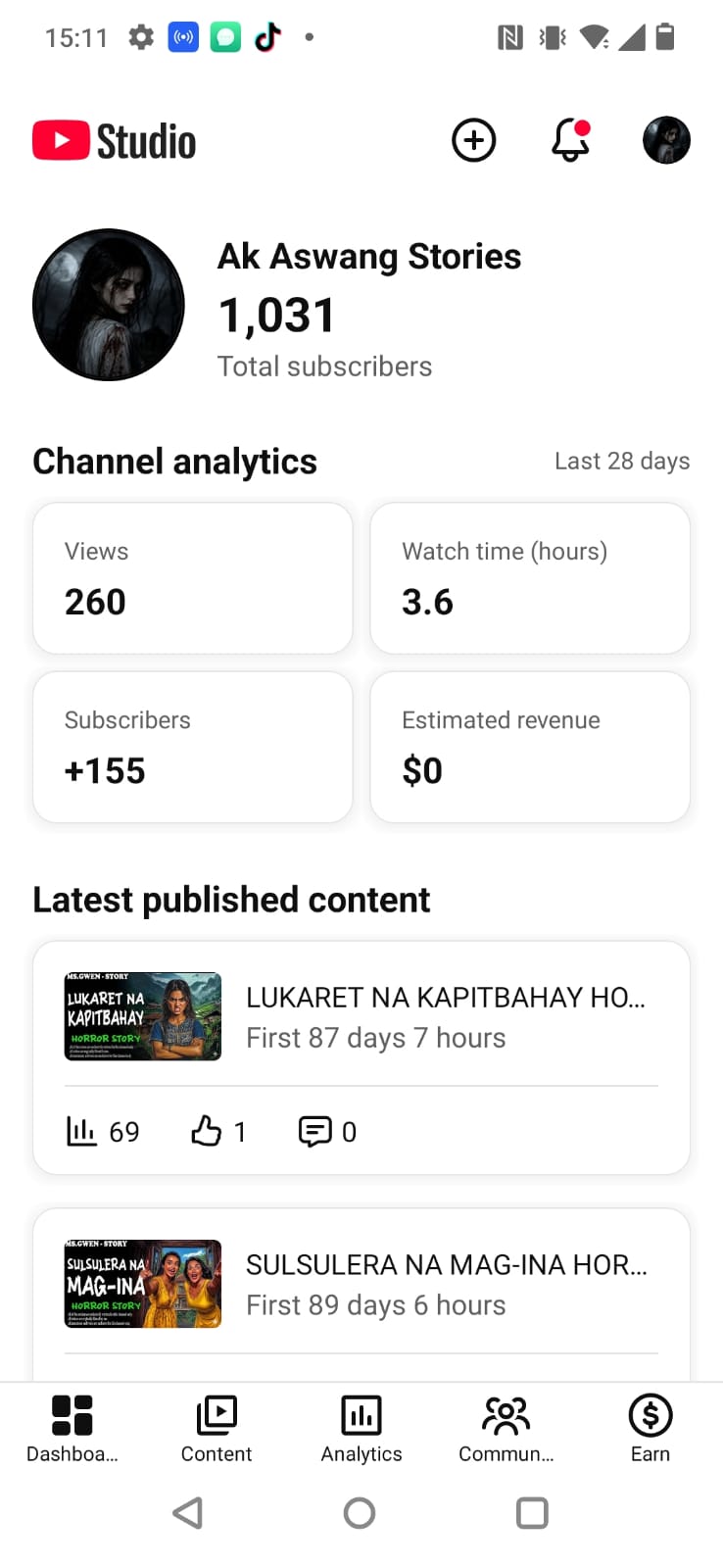Go back with the system back button

tap(188, 1513)
